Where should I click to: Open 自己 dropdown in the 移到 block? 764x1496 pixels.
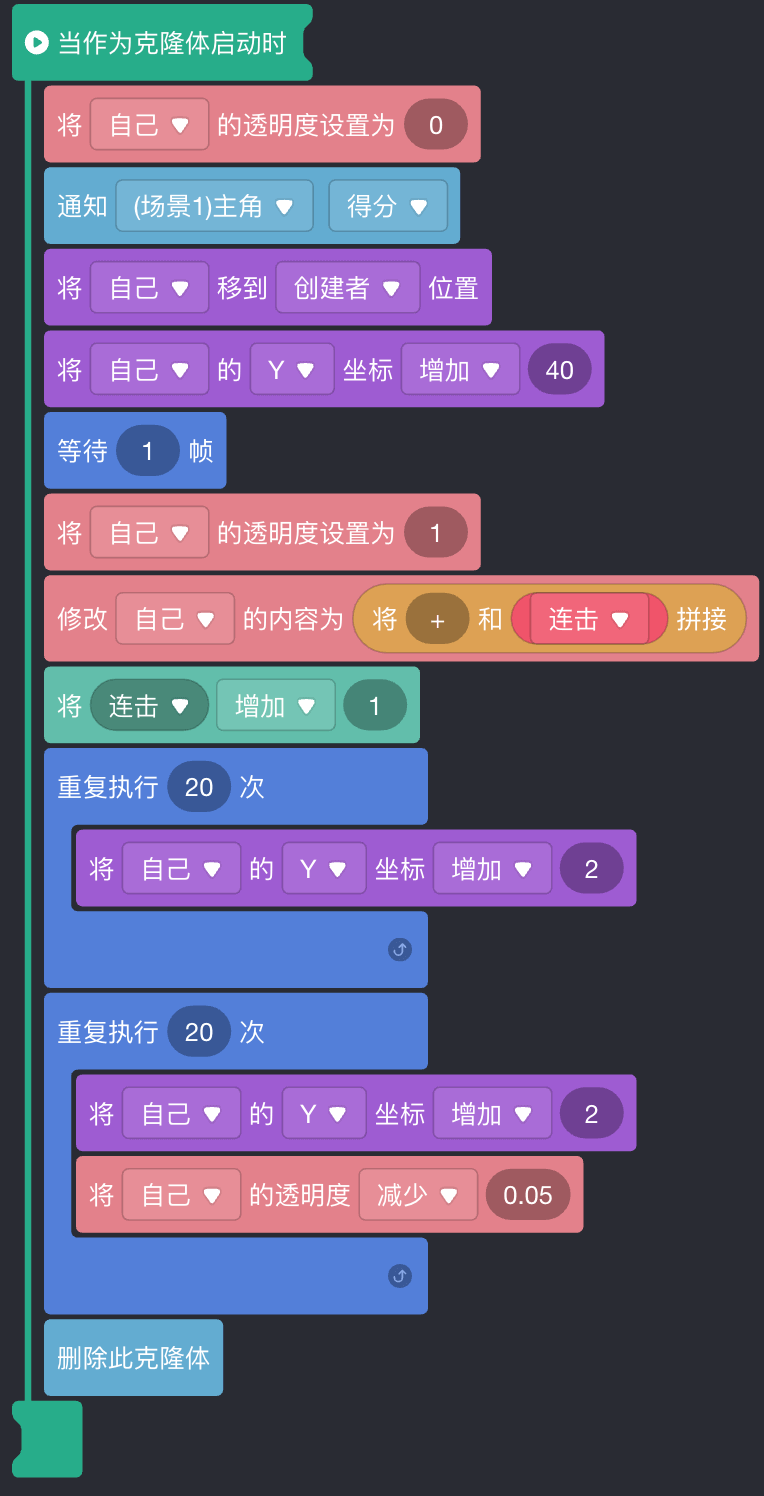click(149, 288)
